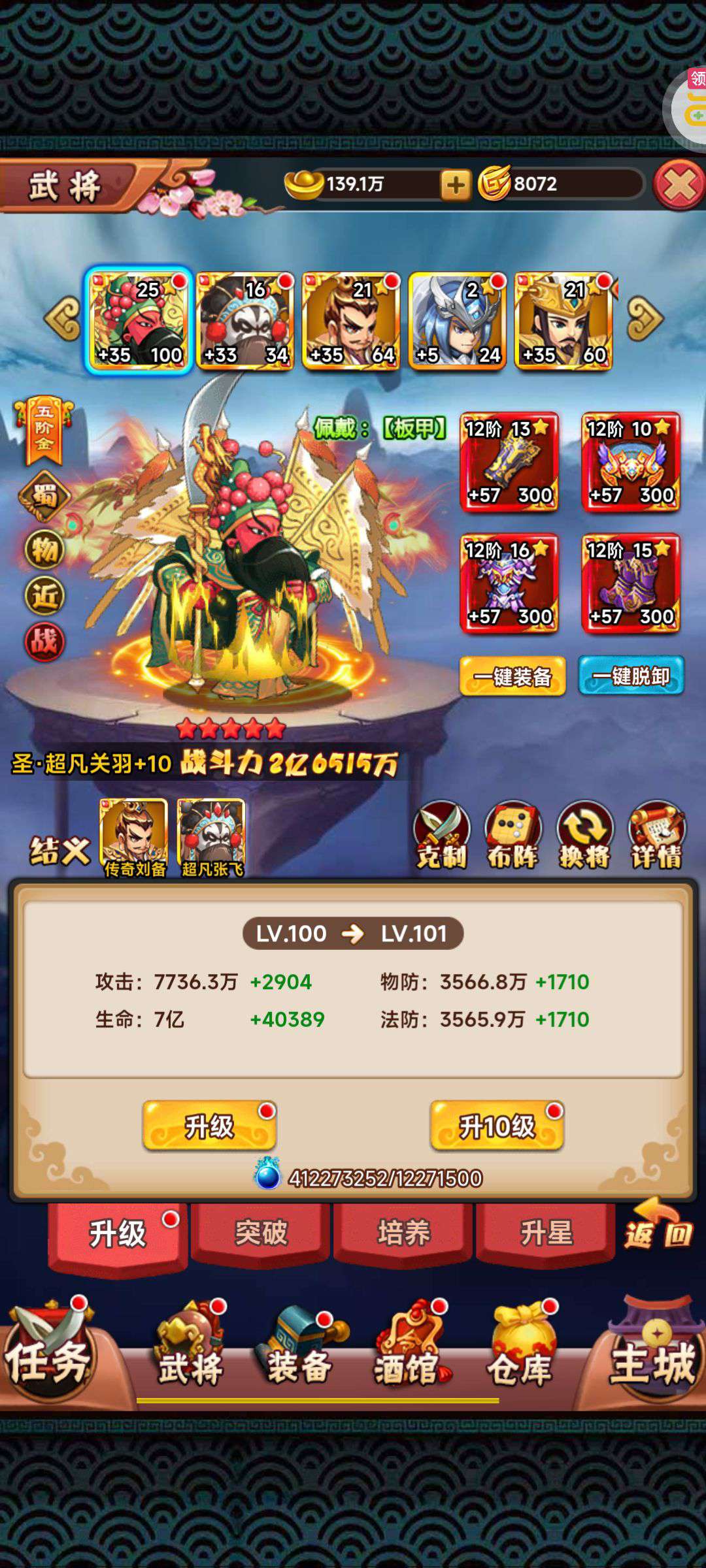Screen dimensions: 706x1568
Task: Tap the 升10级 button
Action: click(497, 1126)
